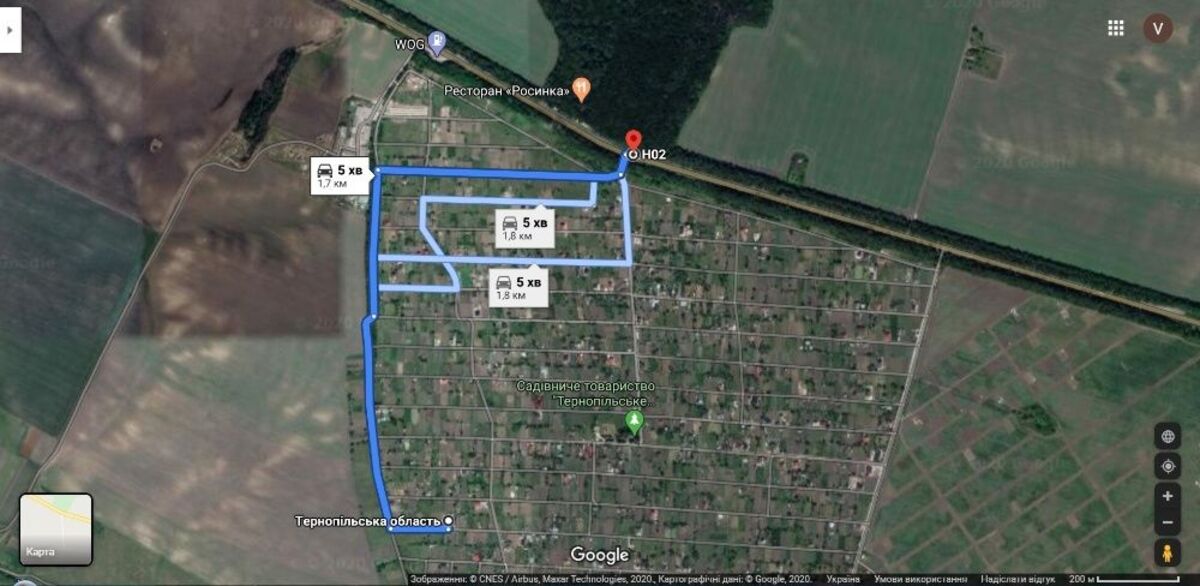
Task: Select the 1,8 км alternate route
Action: coord(520,287)
